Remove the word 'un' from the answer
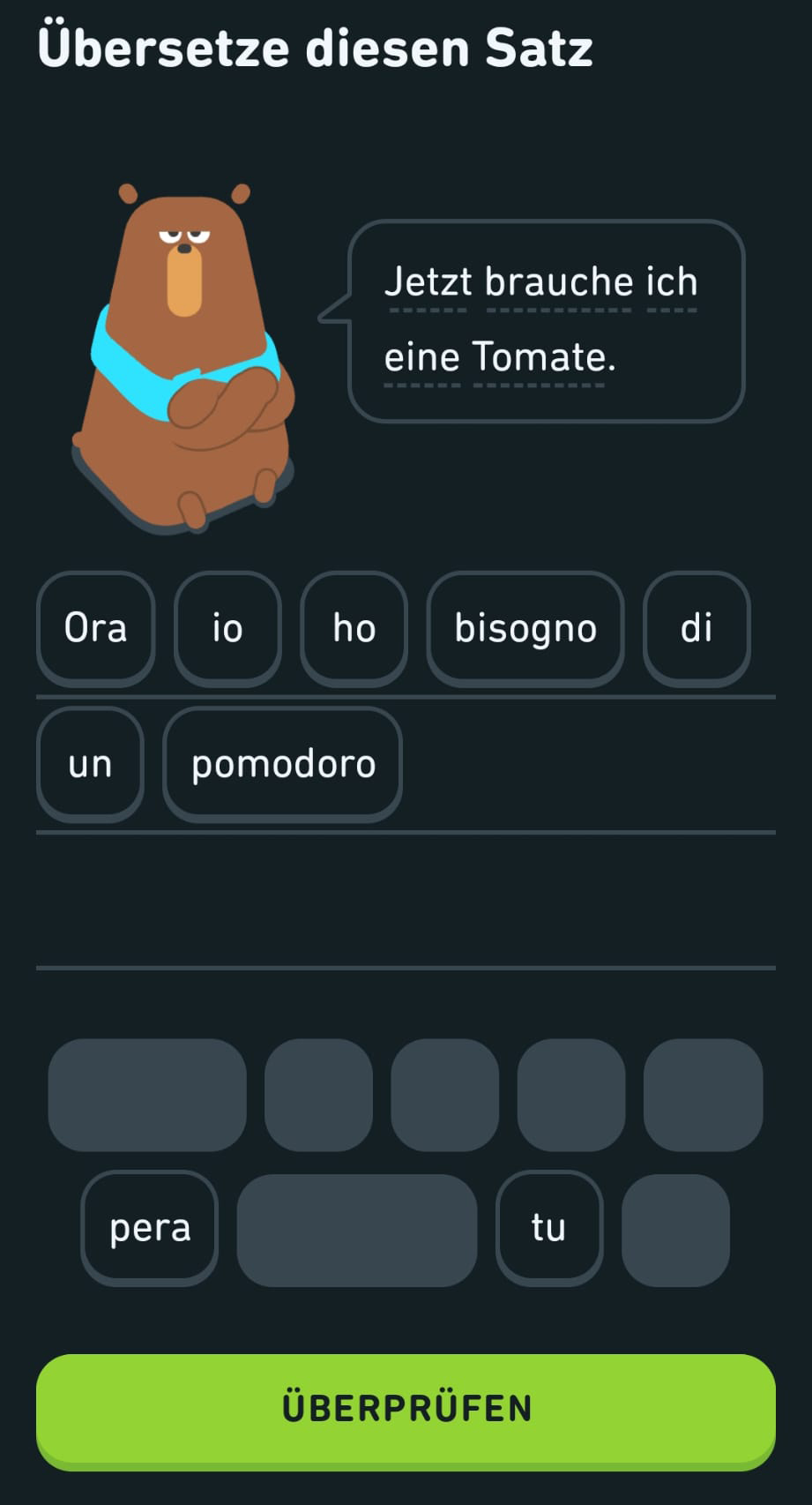 point(90,764)
